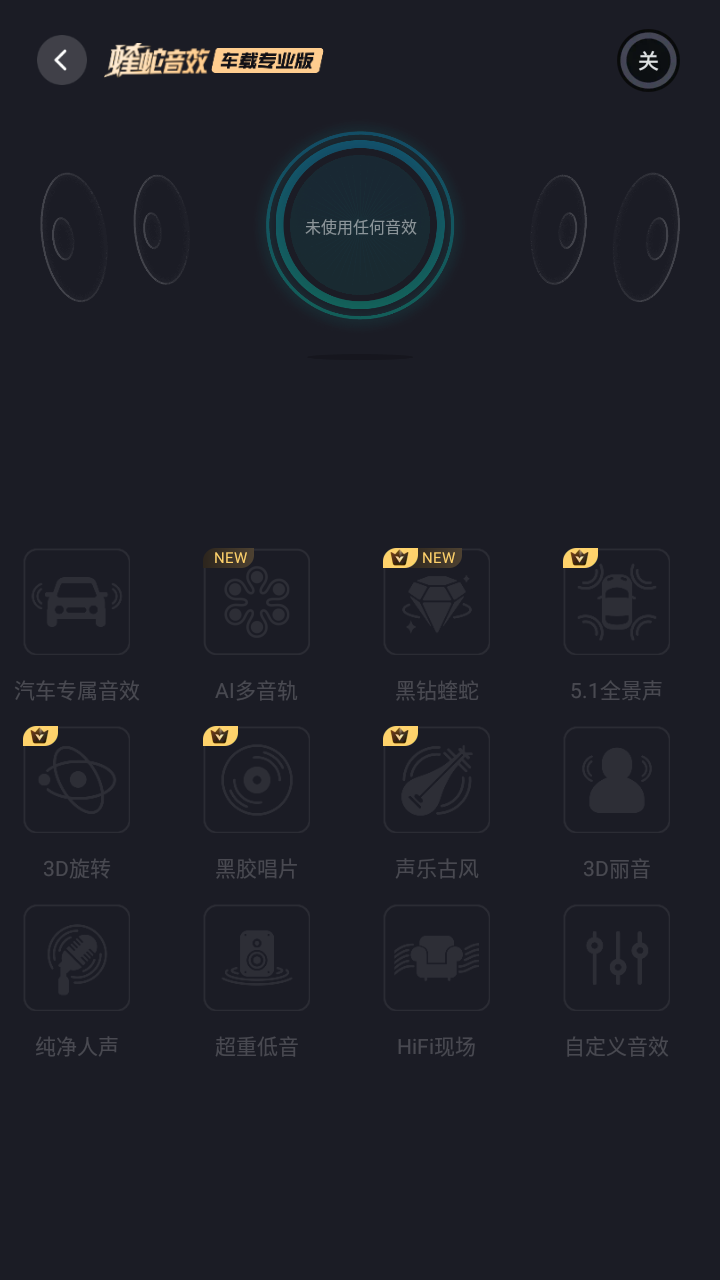The width and height of the screenshot is (720, 1280).
Task: Apply the 黑钻蝰蛇 effect
Action: (x=437, y=602)
